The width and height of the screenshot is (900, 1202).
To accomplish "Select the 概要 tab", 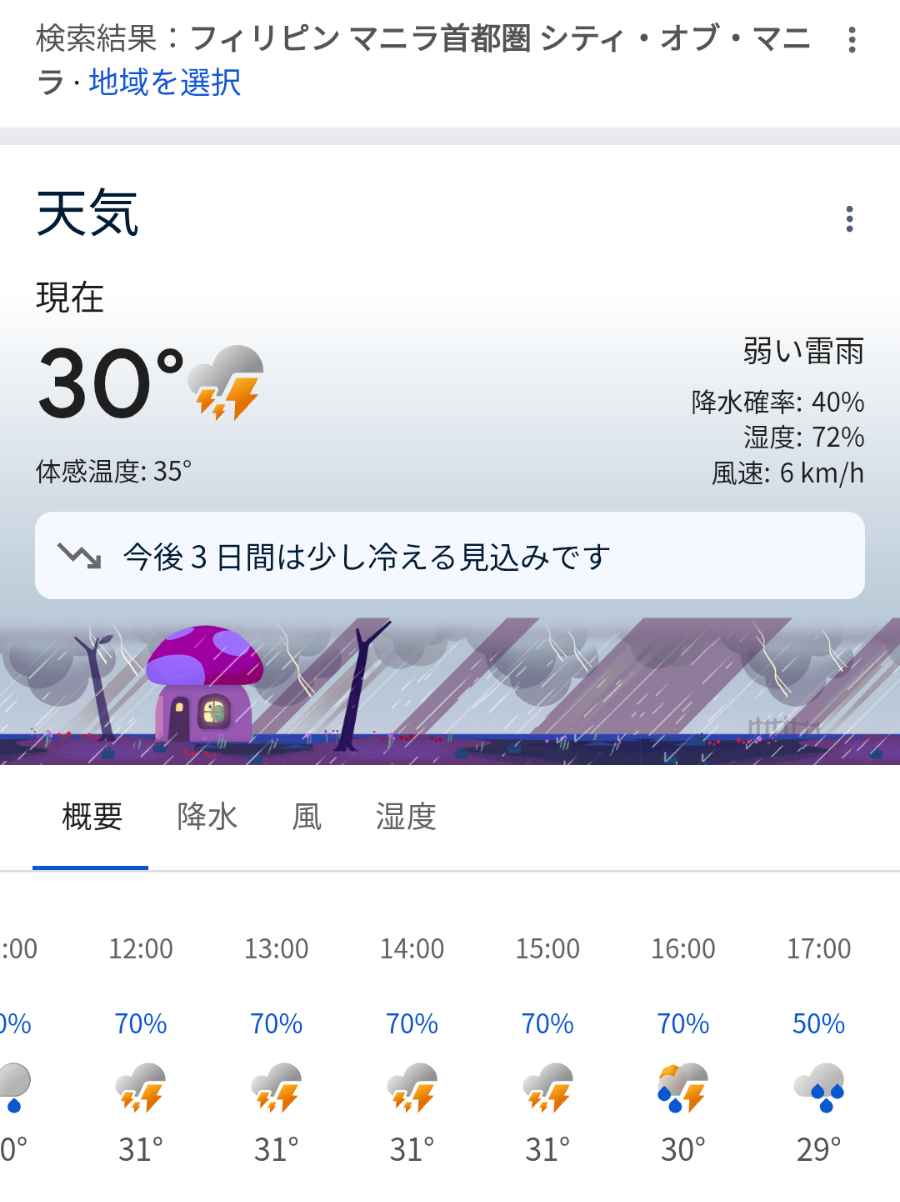I will (x=92, y=817).
